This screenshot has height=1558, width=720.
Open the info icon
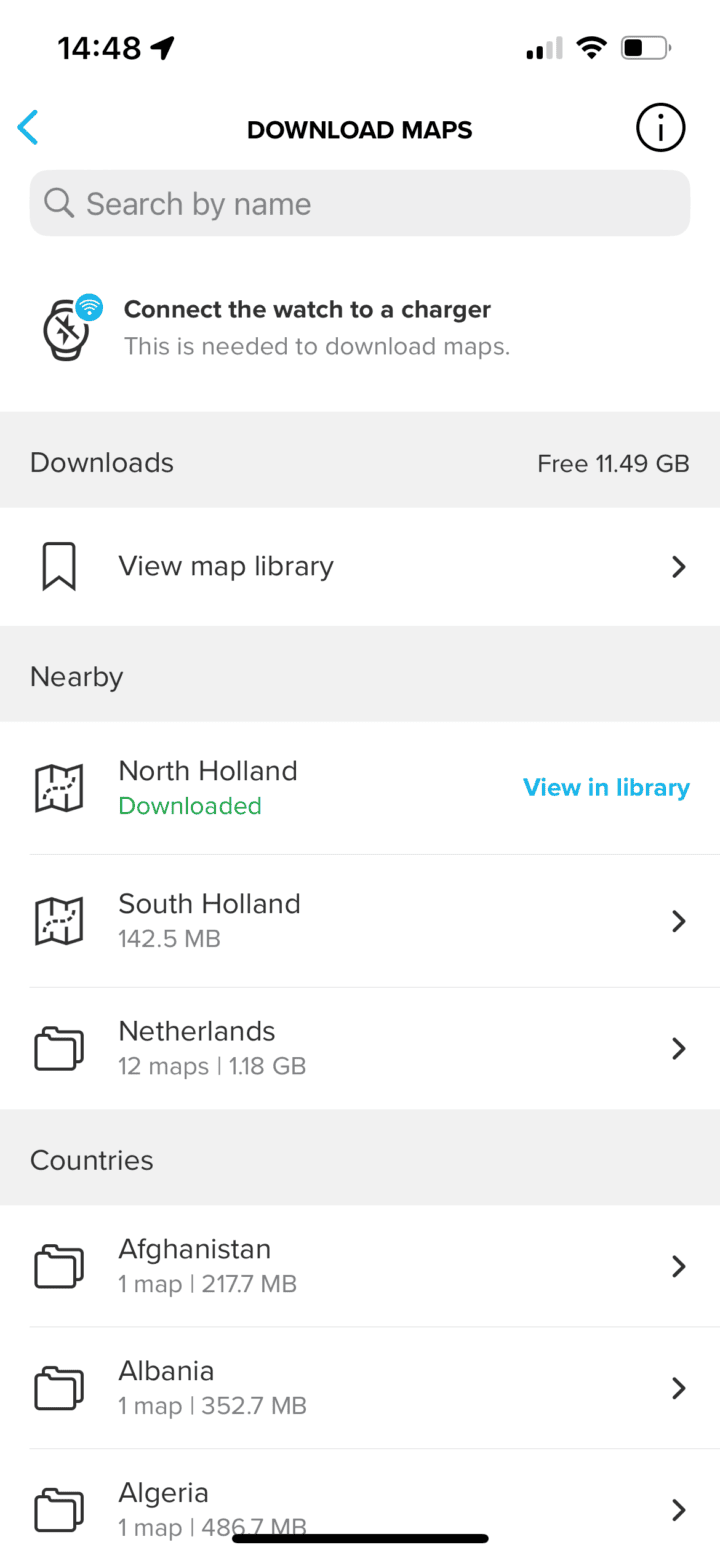pos(660,129)
